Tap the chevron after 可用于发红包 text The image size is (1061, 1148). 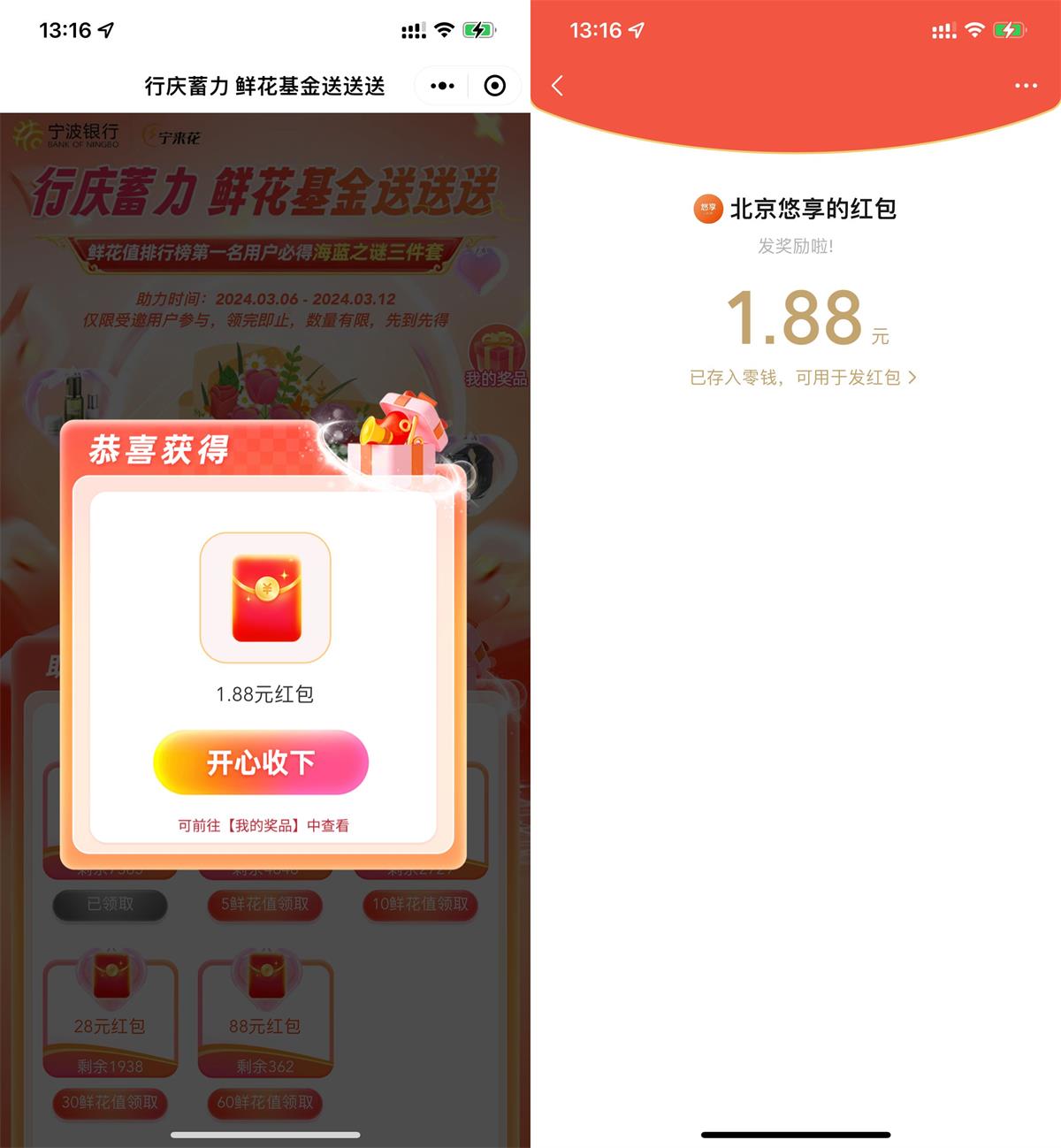coord(917,377)
